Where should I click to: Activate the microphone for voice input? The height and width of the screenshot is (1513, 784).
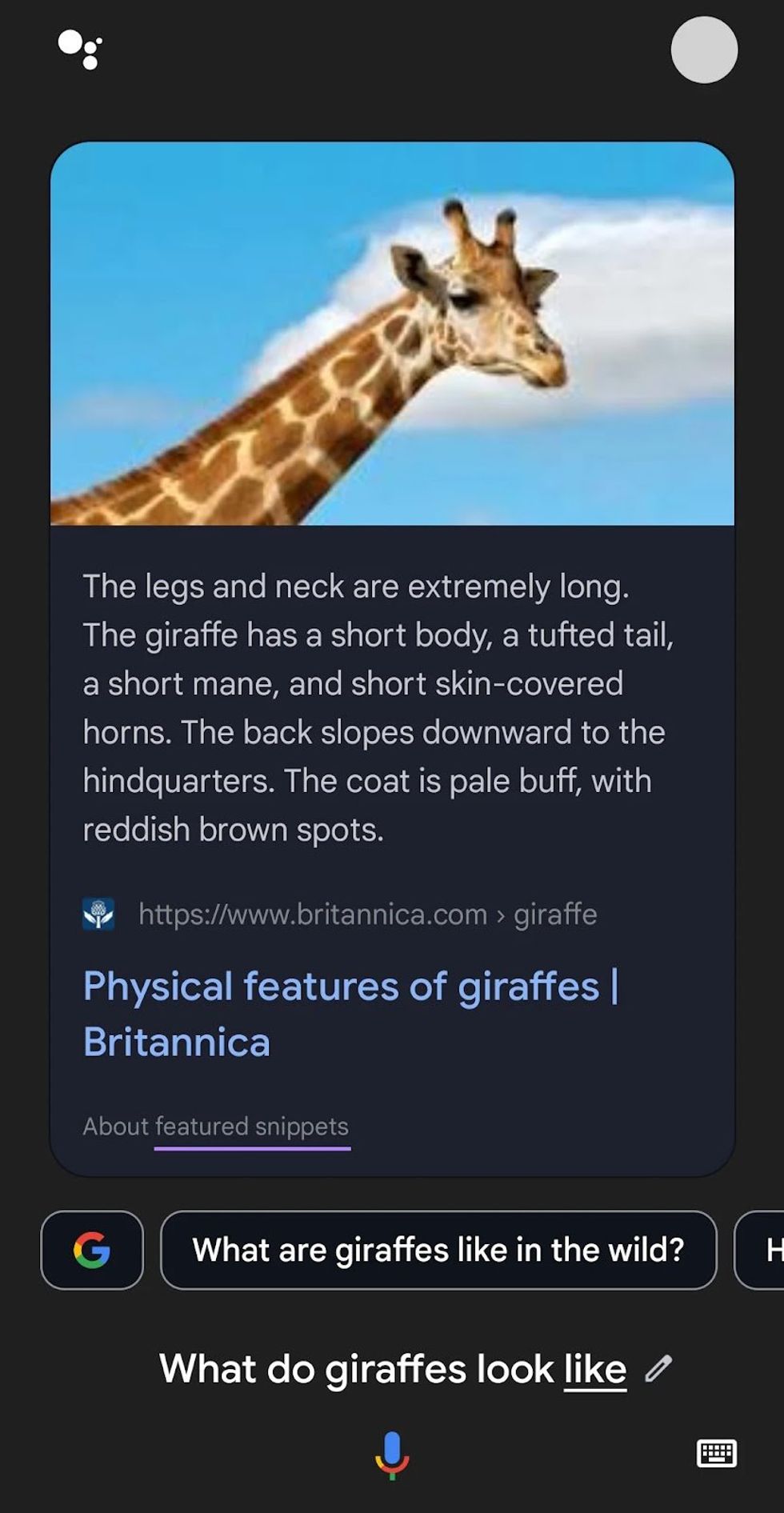tap(392, 1453)
